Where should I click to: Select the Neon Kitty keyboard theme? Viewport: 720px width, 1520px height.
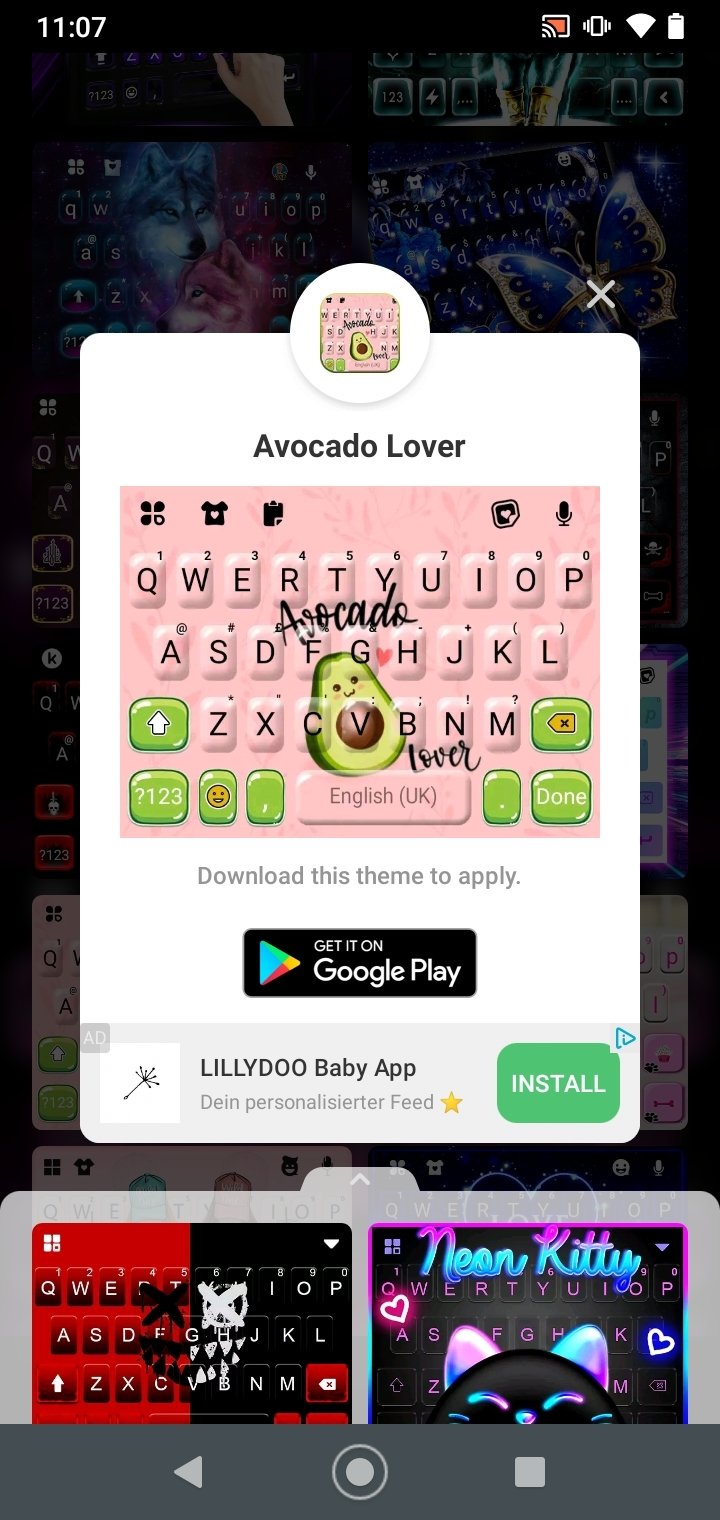528,1323
